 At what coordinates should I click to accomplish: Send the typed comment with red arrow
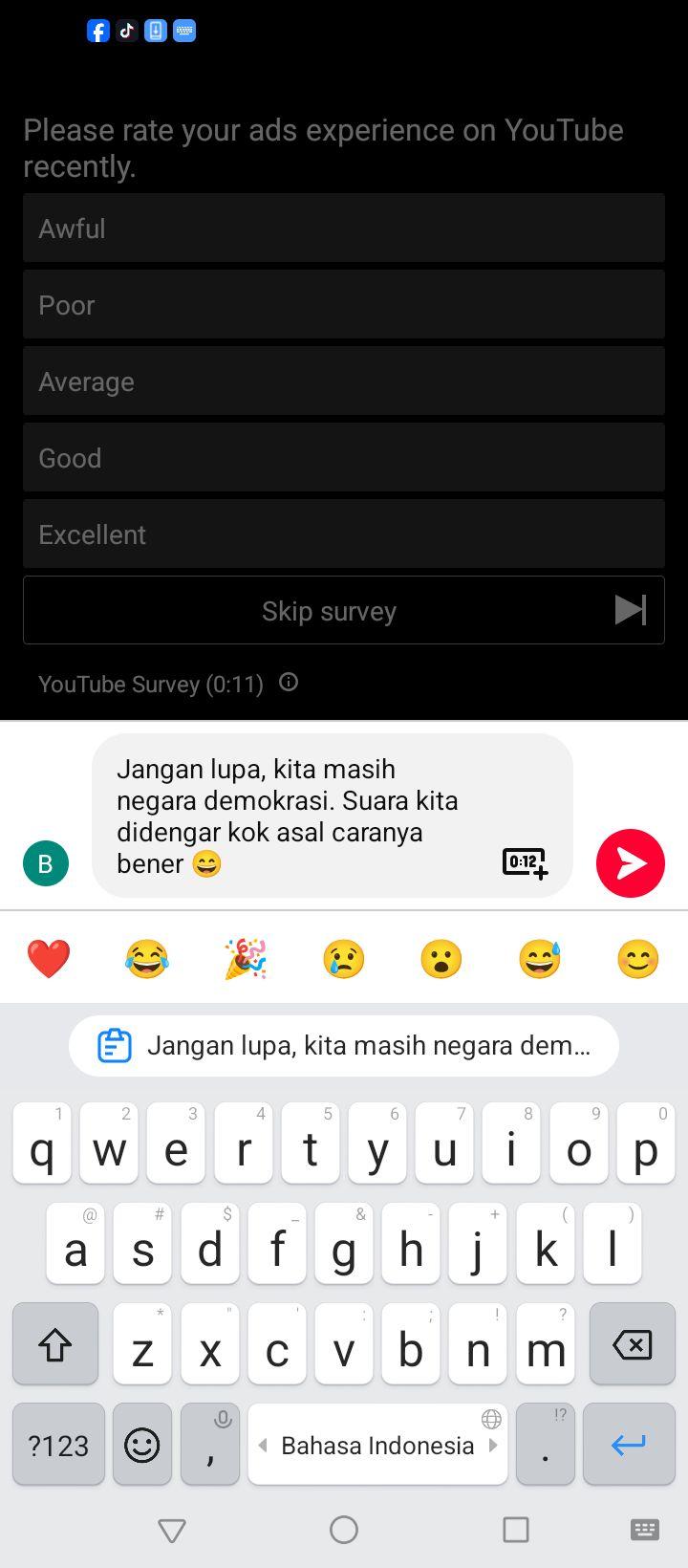tap(631, 863)
